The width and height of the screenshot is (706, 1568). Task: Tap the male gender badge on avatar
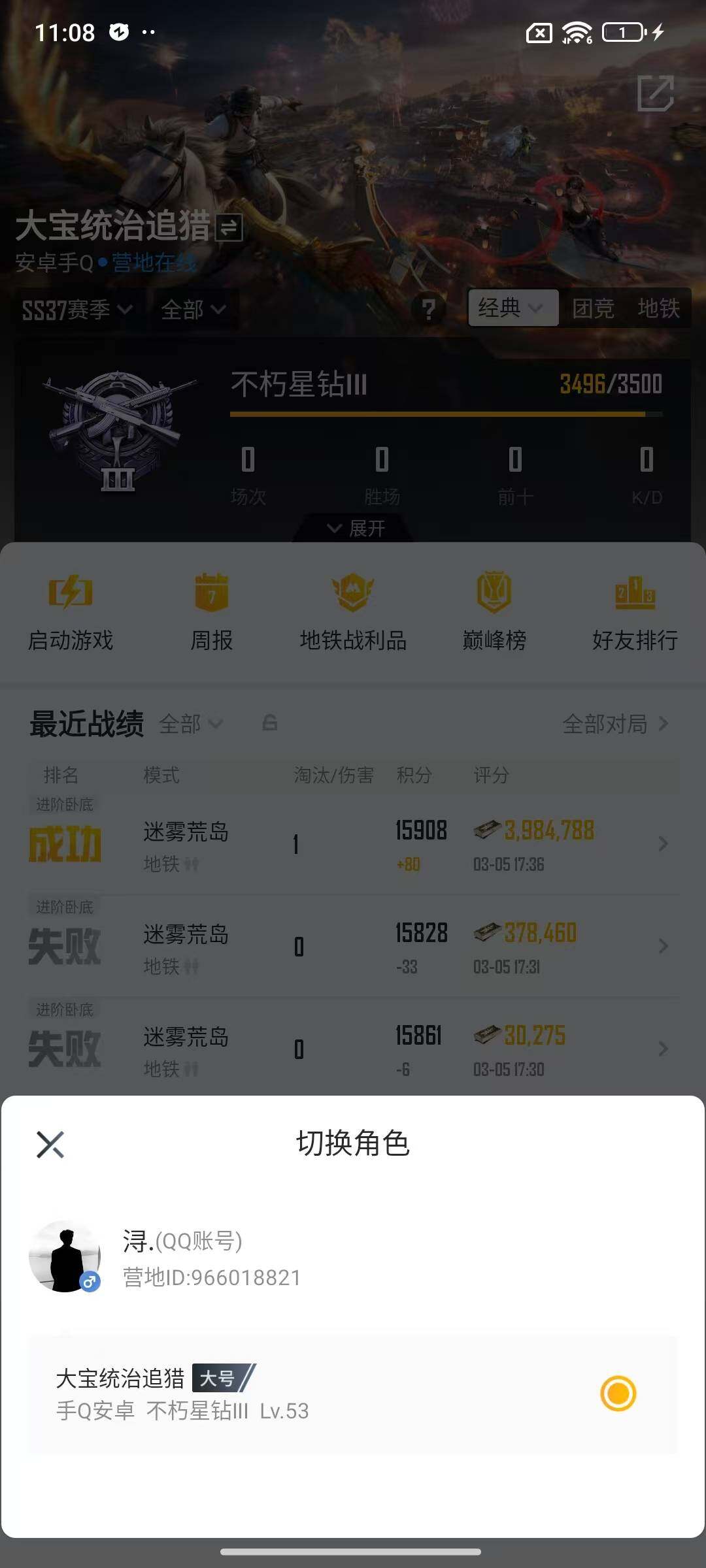88,1282
